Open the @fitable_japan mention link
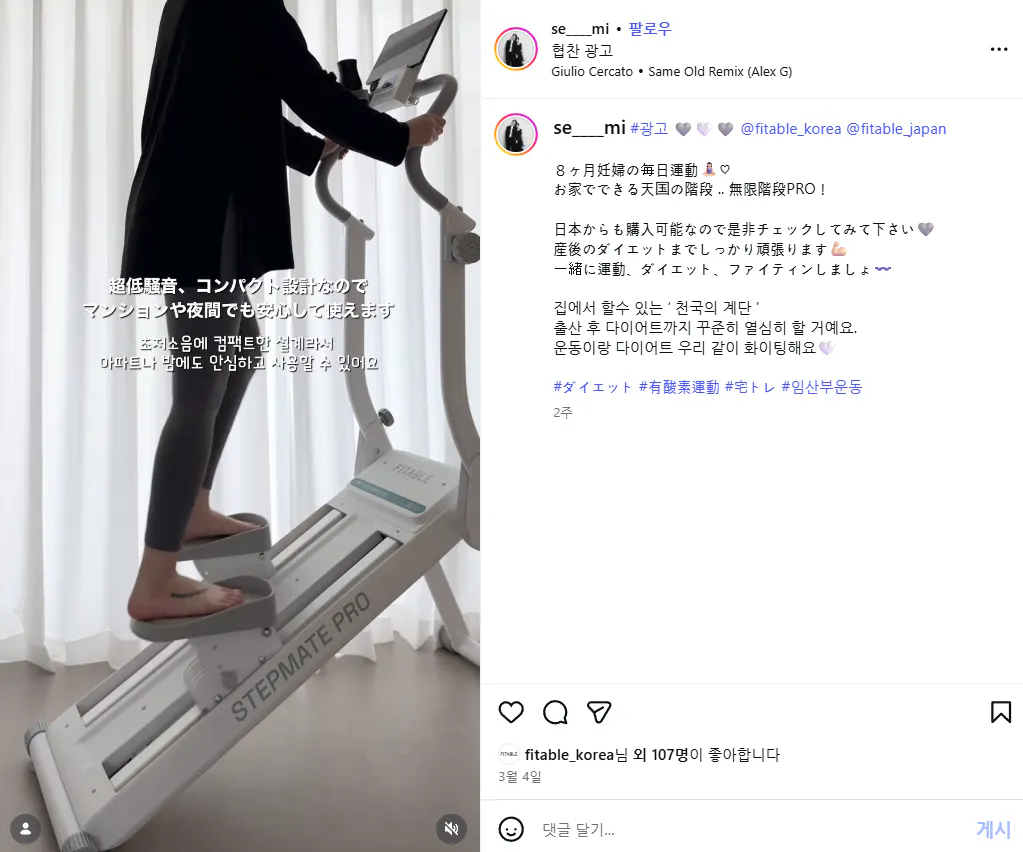The width and height of the screenshot is (1023, 852). [896, 129]
